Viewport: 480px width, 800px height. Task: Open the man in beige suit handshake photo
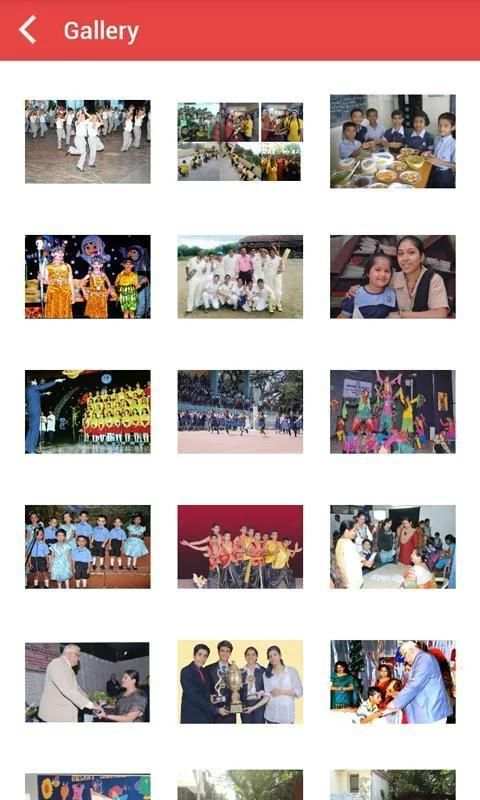coord(88,682)
